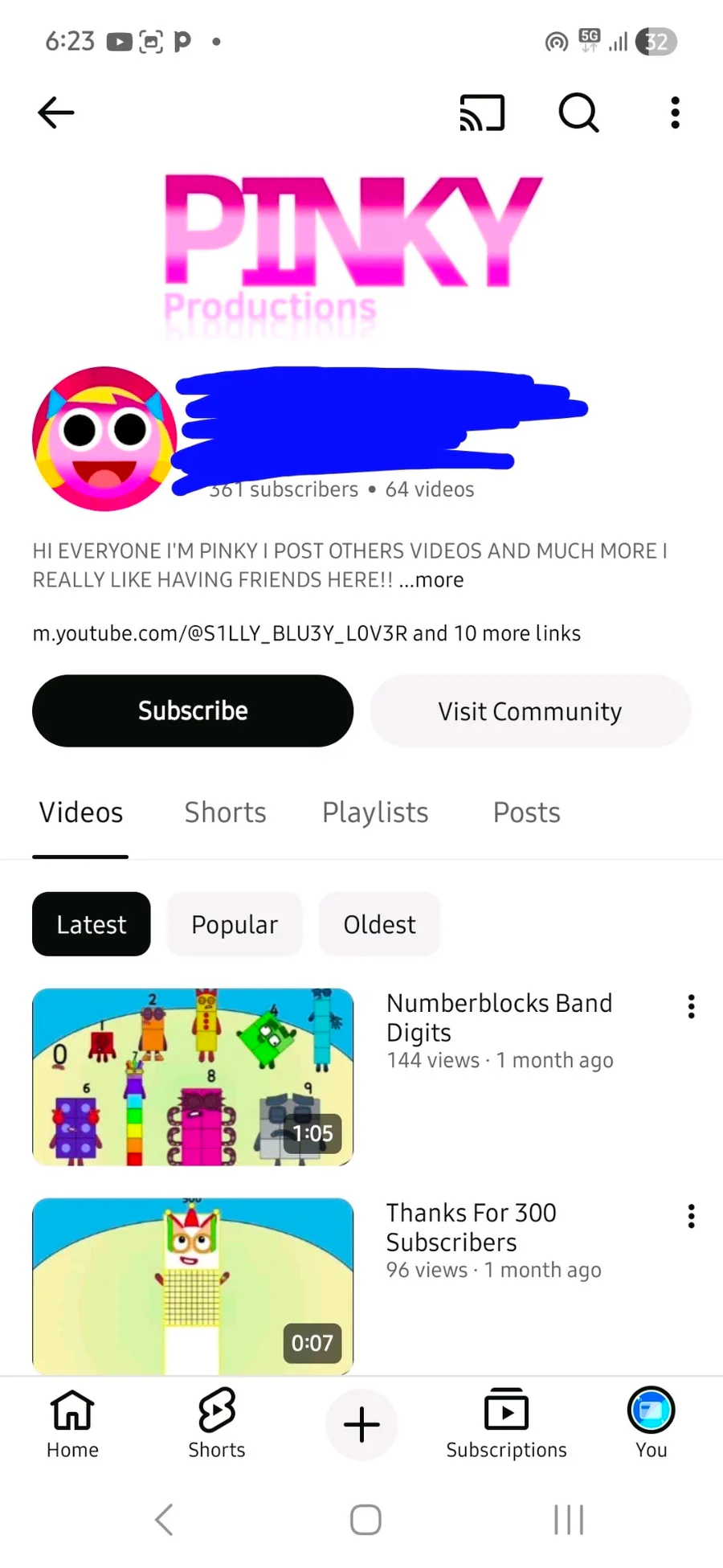Screen dimensions: 723x1568
Task: Open the S1LLY_BLU3Y_L0V3R channel link
Action: 220,634
